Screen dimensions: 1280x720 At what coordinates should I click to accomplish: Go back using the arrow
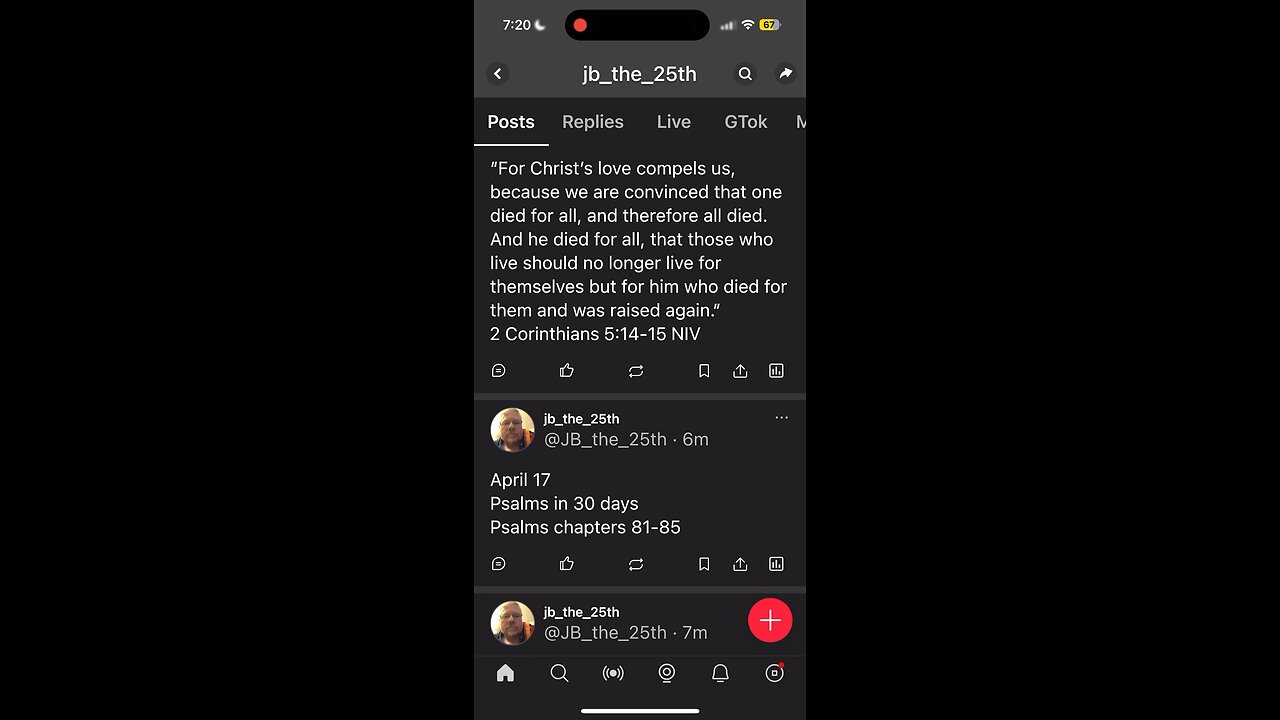(498, 73)
